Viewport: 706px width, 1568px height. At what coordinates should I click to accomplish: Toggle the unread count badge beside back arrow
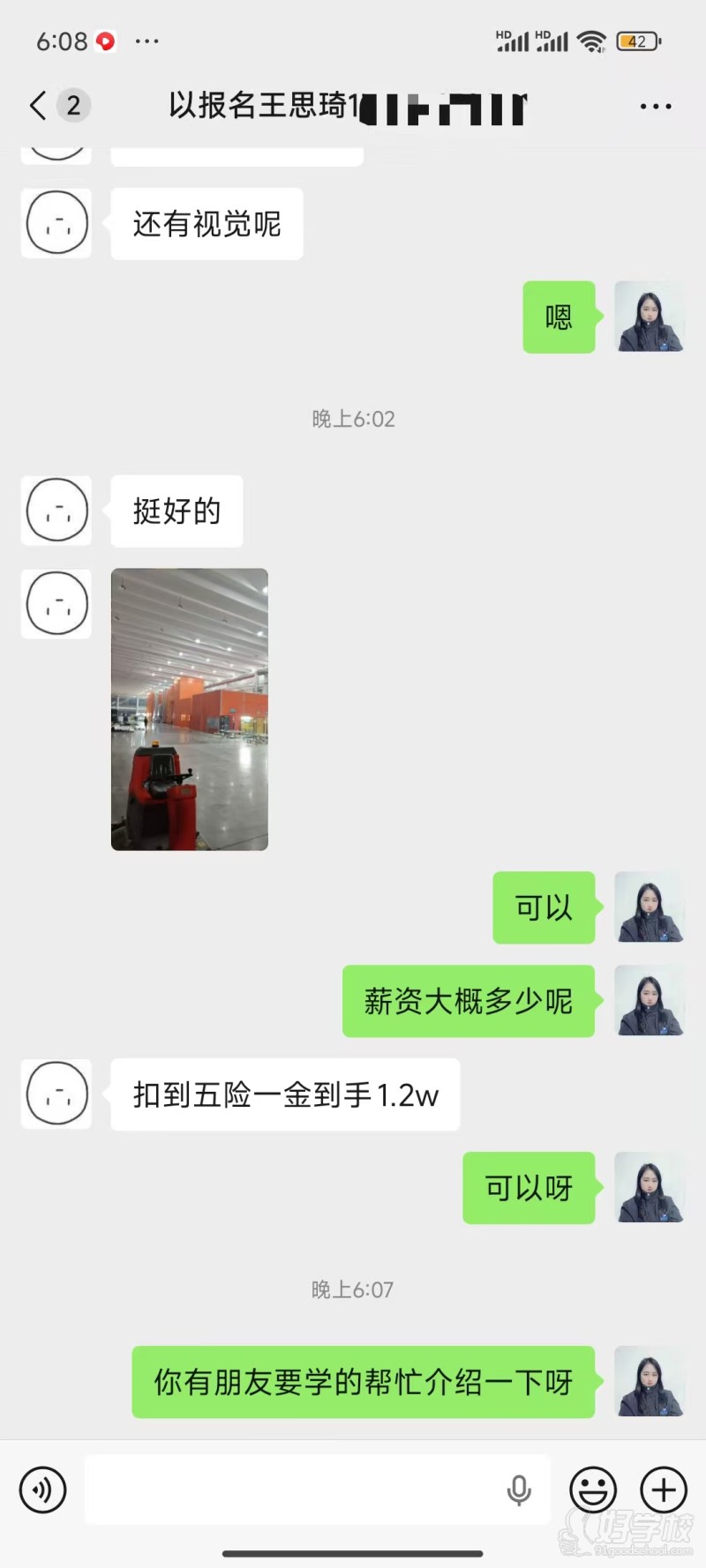pyautogui.click(x=71, y=105)
